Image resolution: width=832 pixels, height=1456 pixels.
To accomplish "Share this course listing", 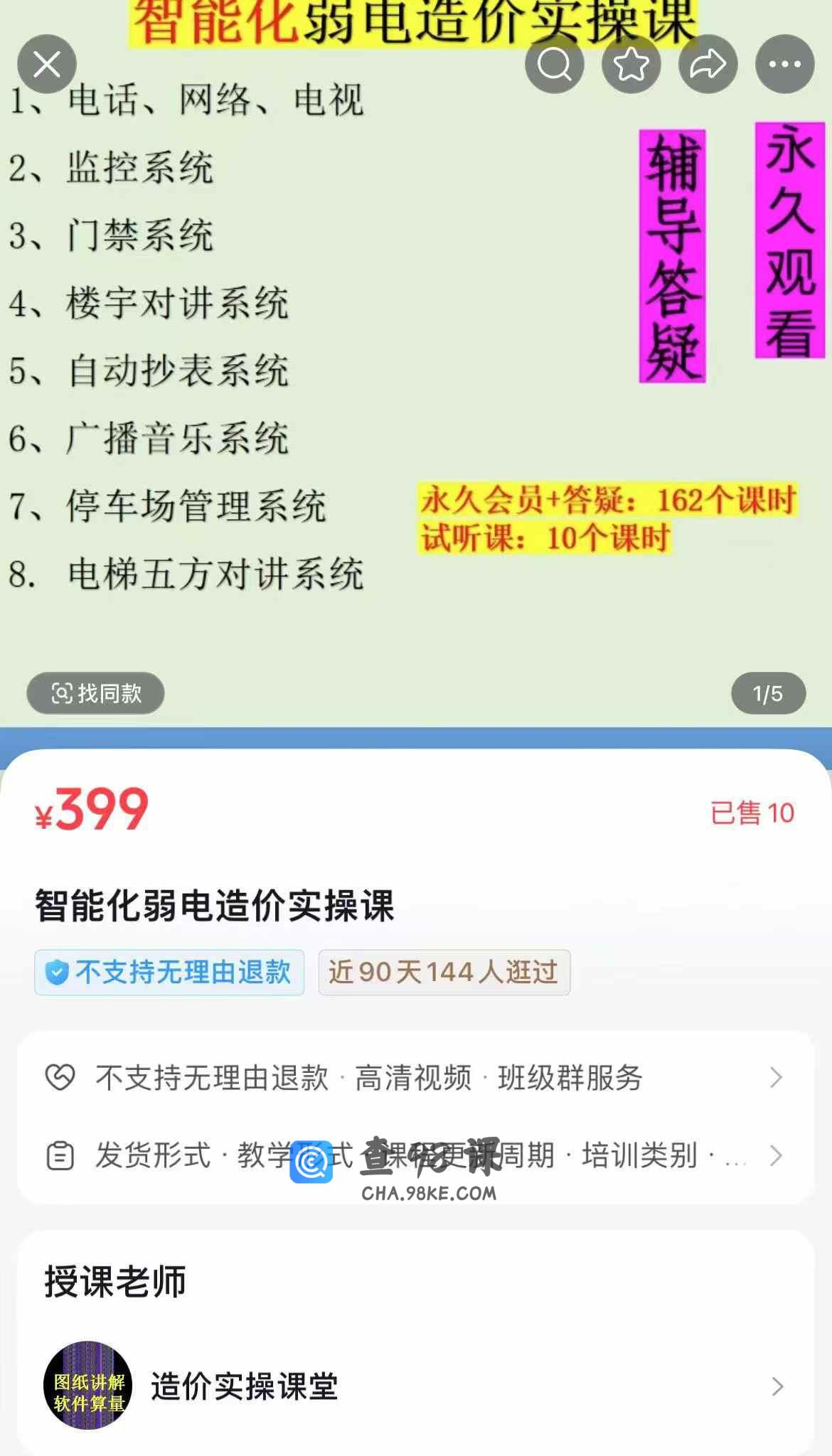I will click(708, 65).
